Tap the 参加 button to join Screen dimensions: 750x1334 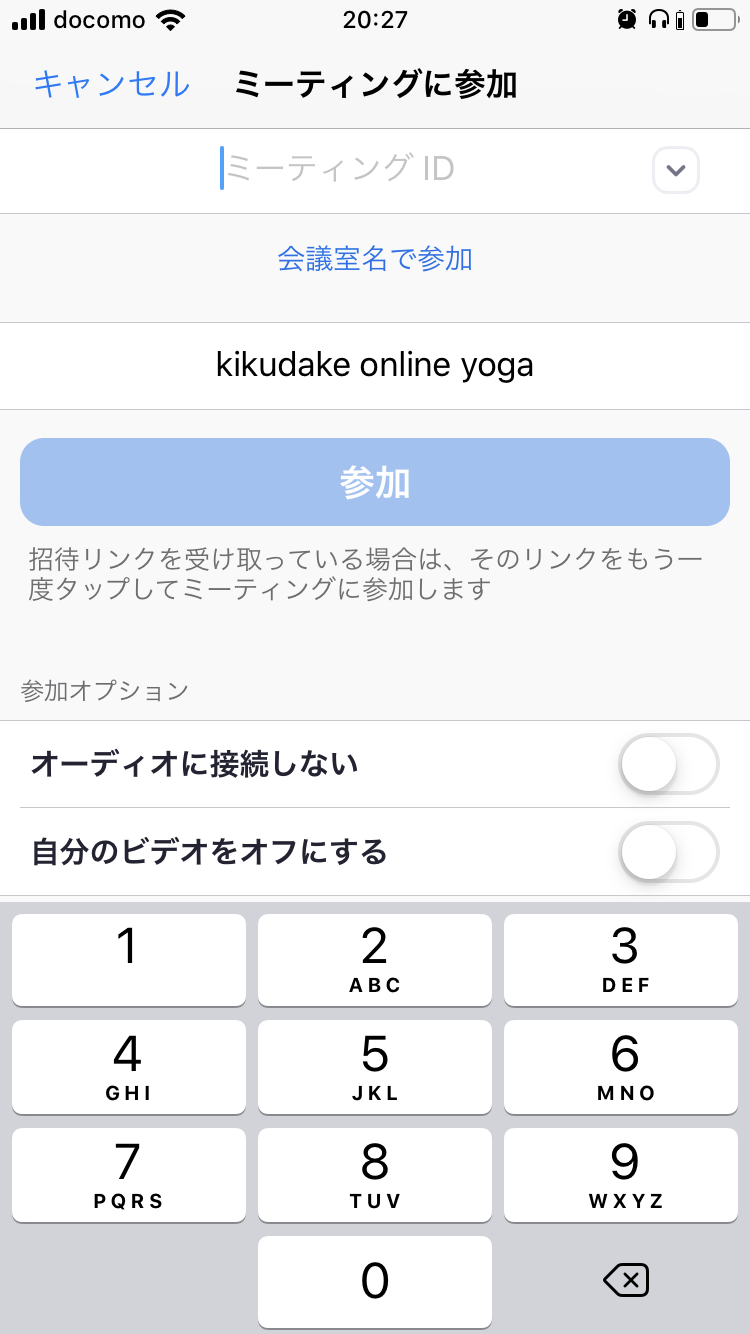pos(375,482)
